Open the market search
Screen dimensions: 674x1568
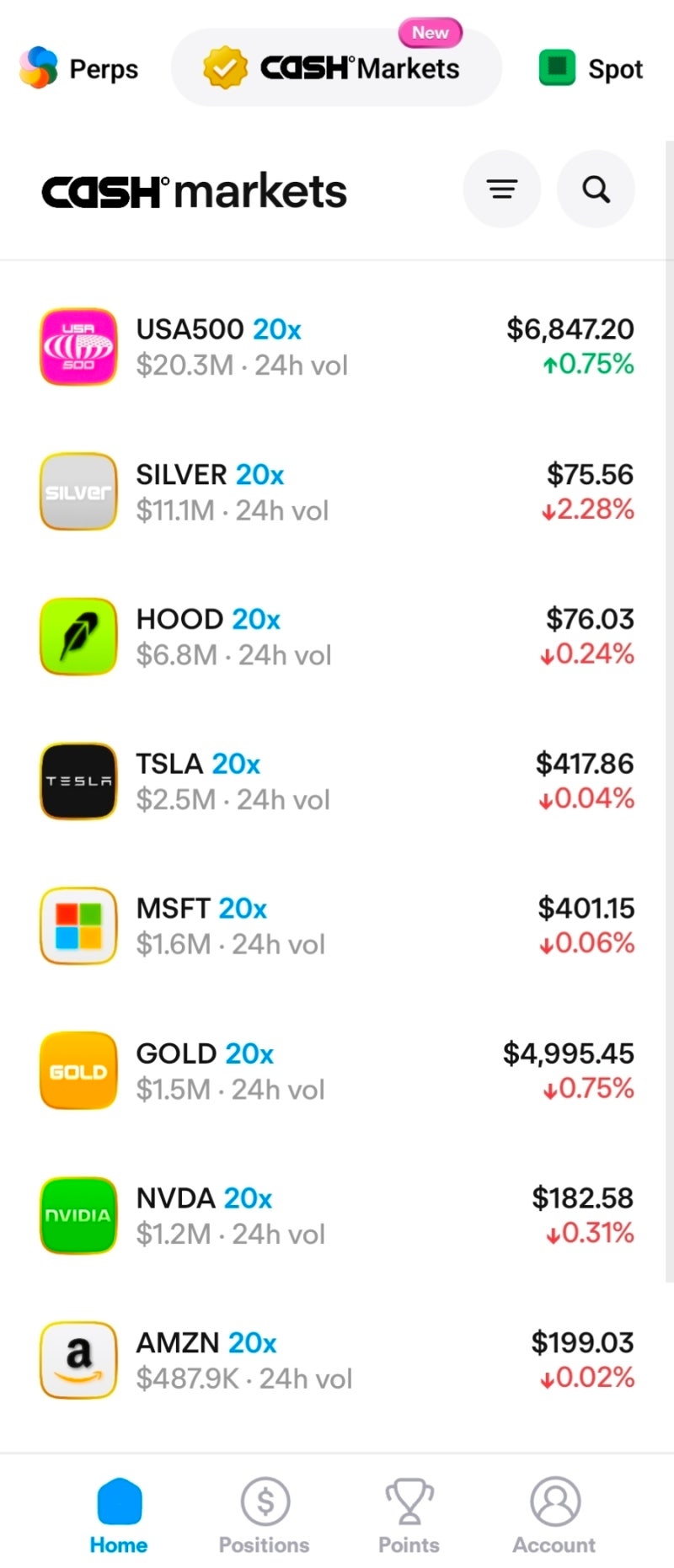click(596, 189)
